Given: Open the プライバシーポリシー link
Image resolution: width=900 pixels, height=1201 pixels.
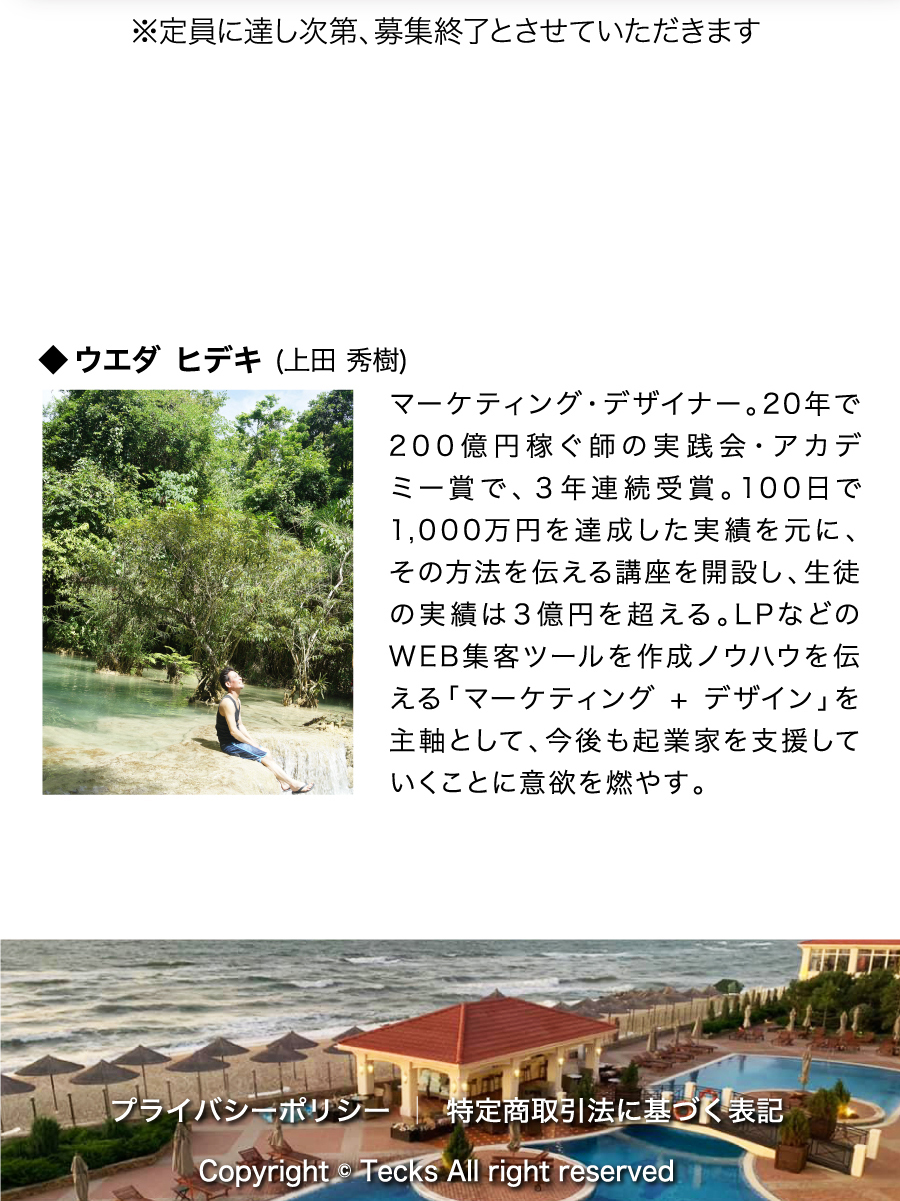Looking at the screenshot, I should pyautogui.click(x=250, y=1111).
